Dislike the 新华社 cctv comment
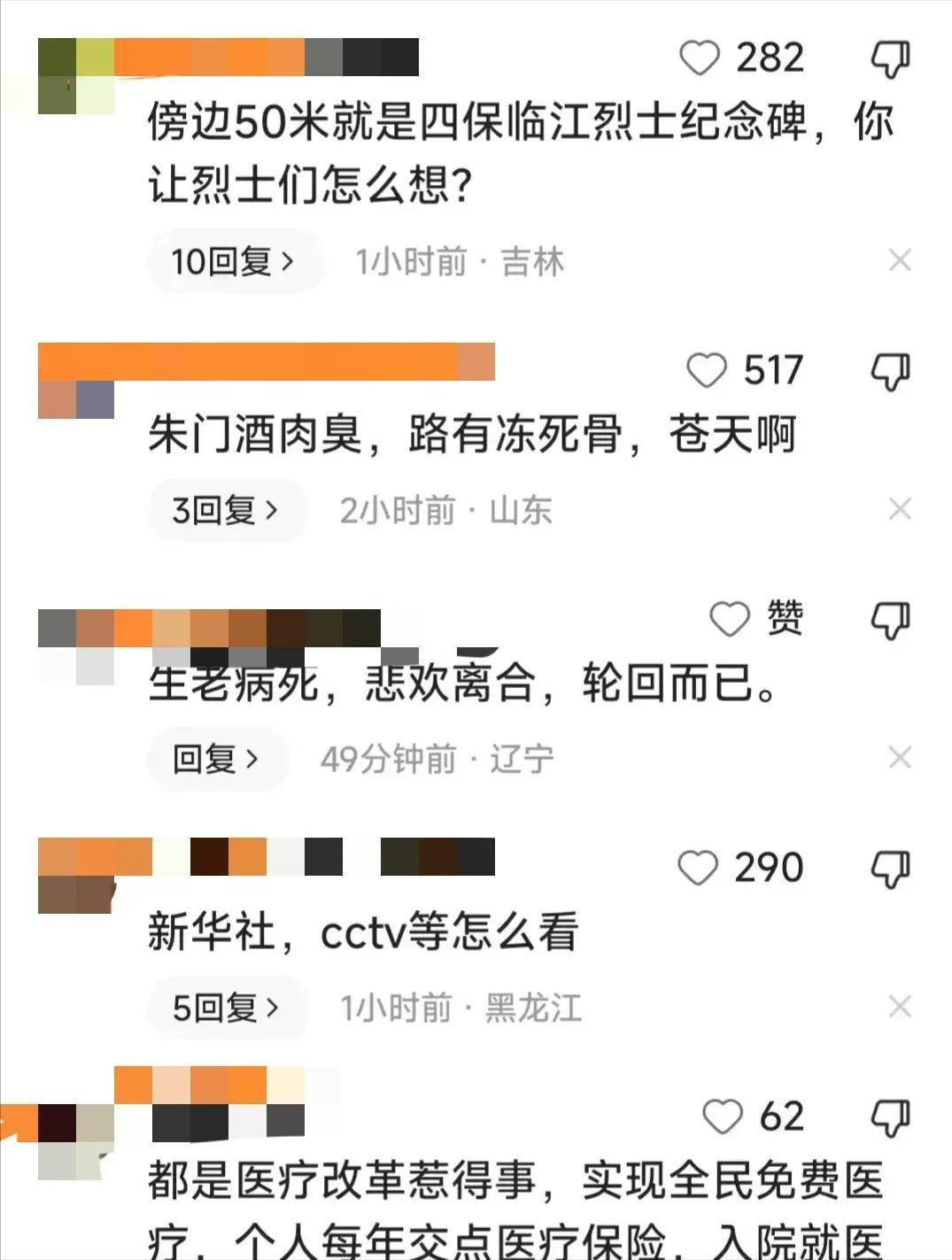This screenshot has width=952, height=1260. point(890,870)
